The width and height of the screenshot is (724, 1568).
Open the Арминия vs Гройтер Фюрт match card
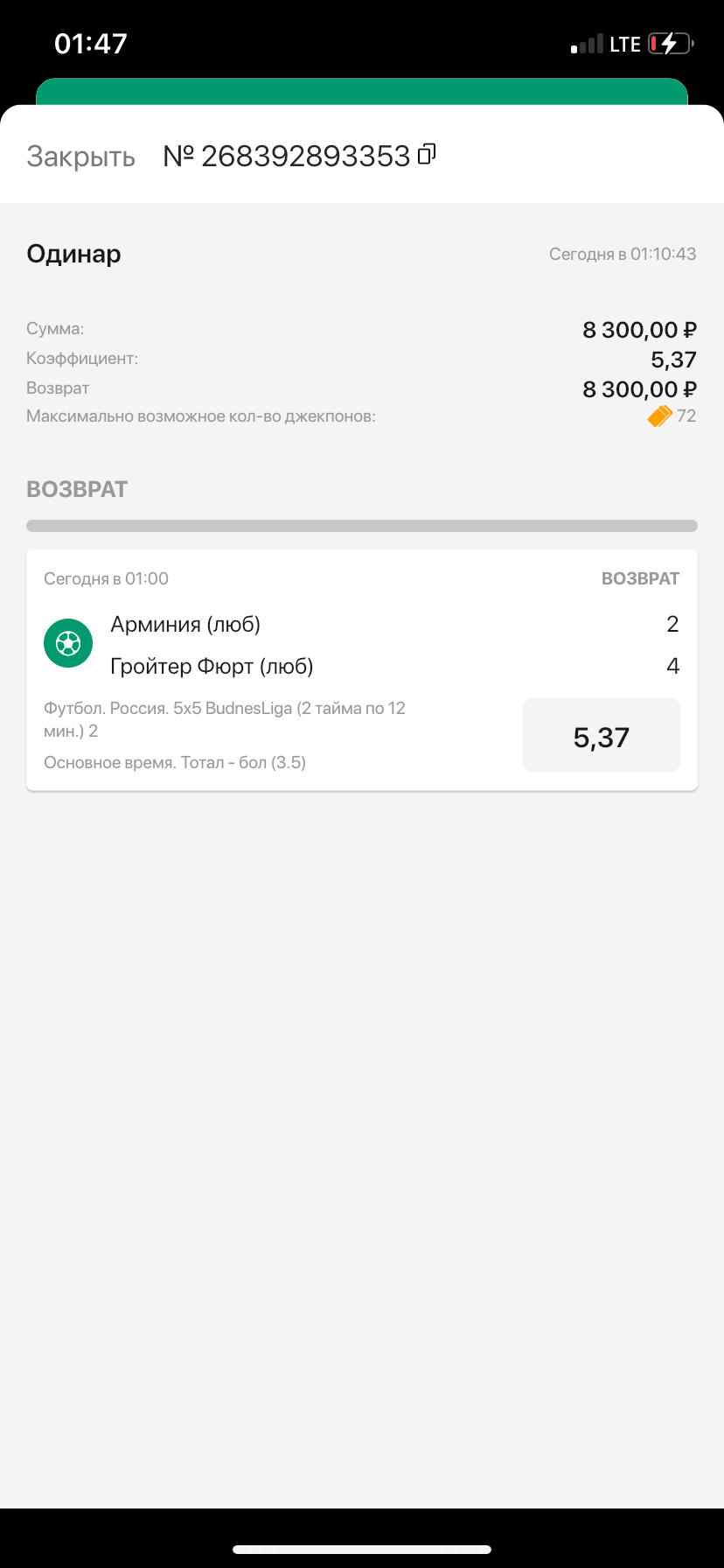(x=362, y=670)
